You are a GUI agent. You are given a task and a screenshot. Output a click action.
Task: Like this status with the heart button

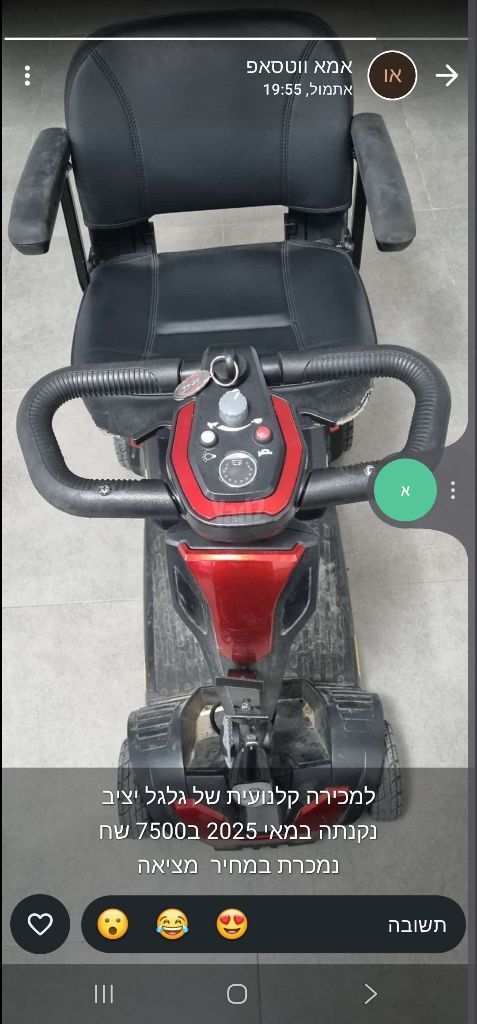[x=41, y=924]
